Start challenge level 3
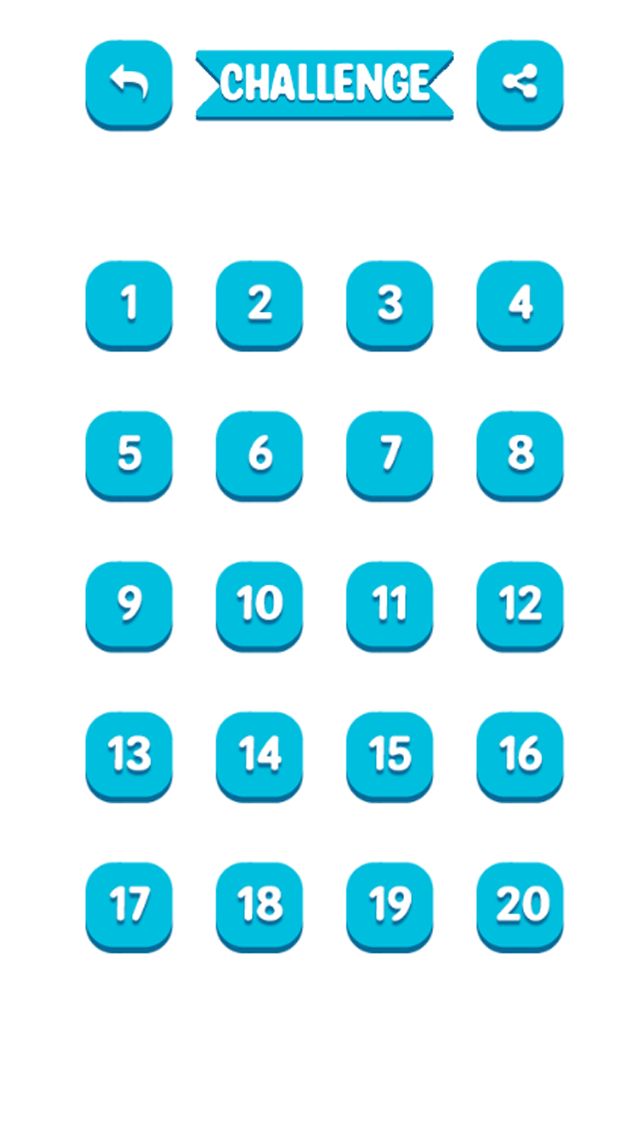Viewport: 640px width, 1136px height. 389,306
